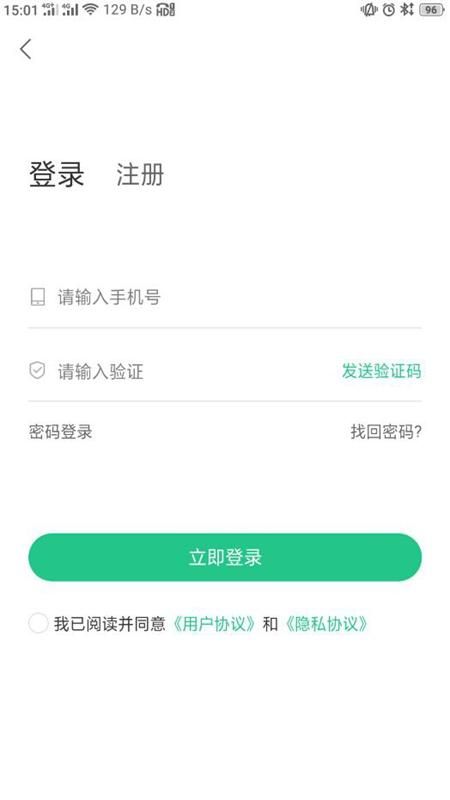Open 找回密码? to recover password
Screen dimensions: 450x800
386,432
